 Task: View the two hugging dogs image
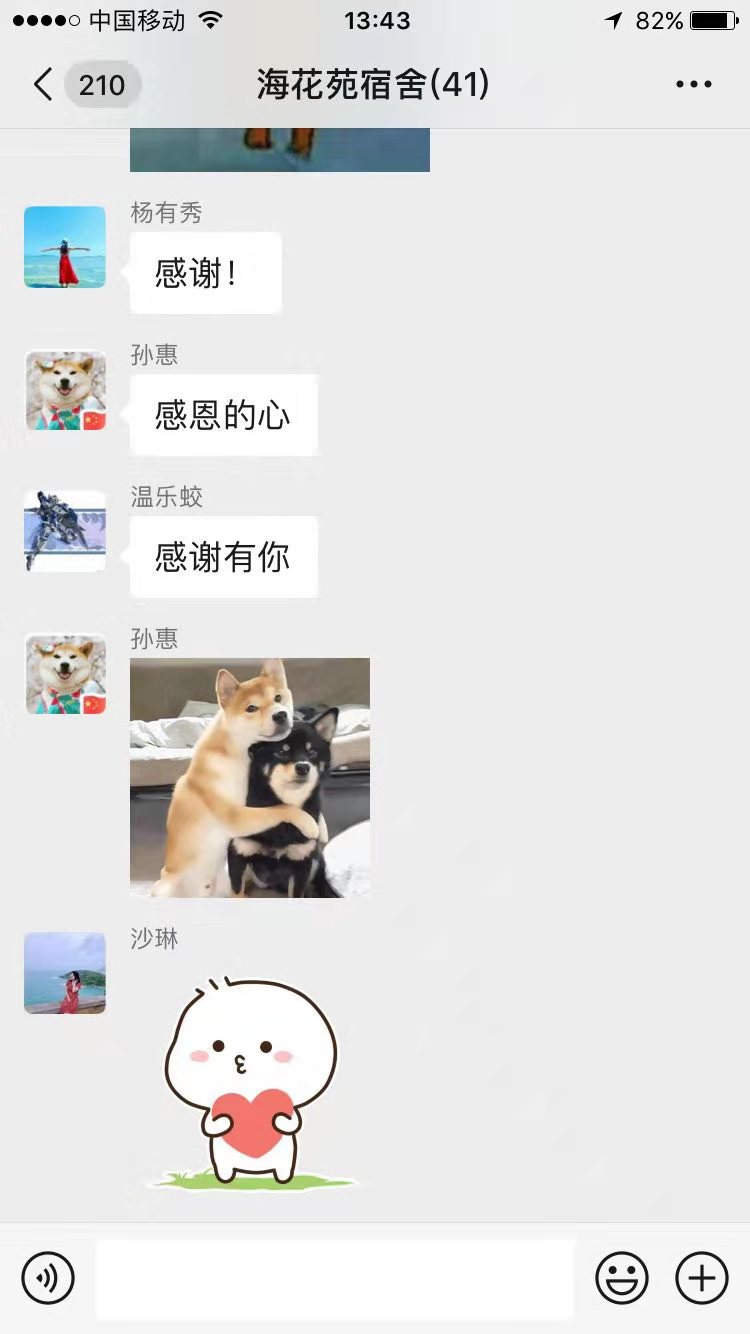point(250,777)
